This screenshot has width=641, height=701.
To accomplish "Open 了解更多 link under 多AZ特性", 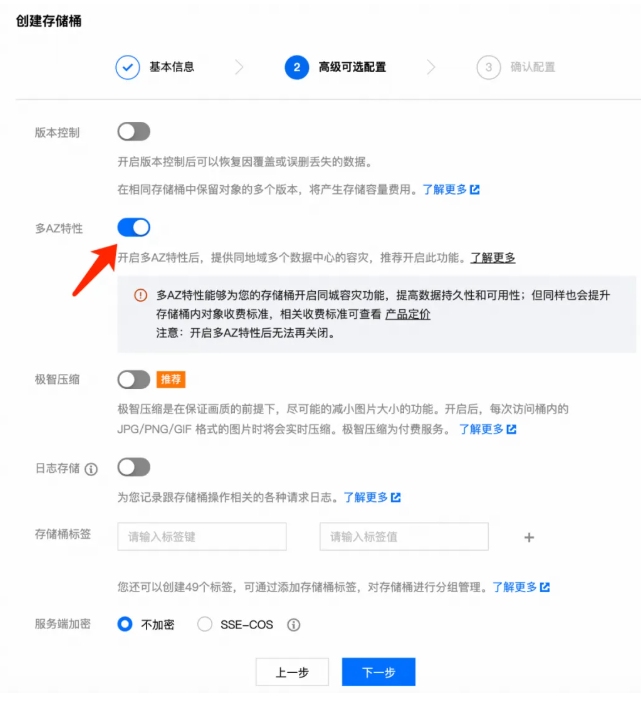I will tap(493, 258).
